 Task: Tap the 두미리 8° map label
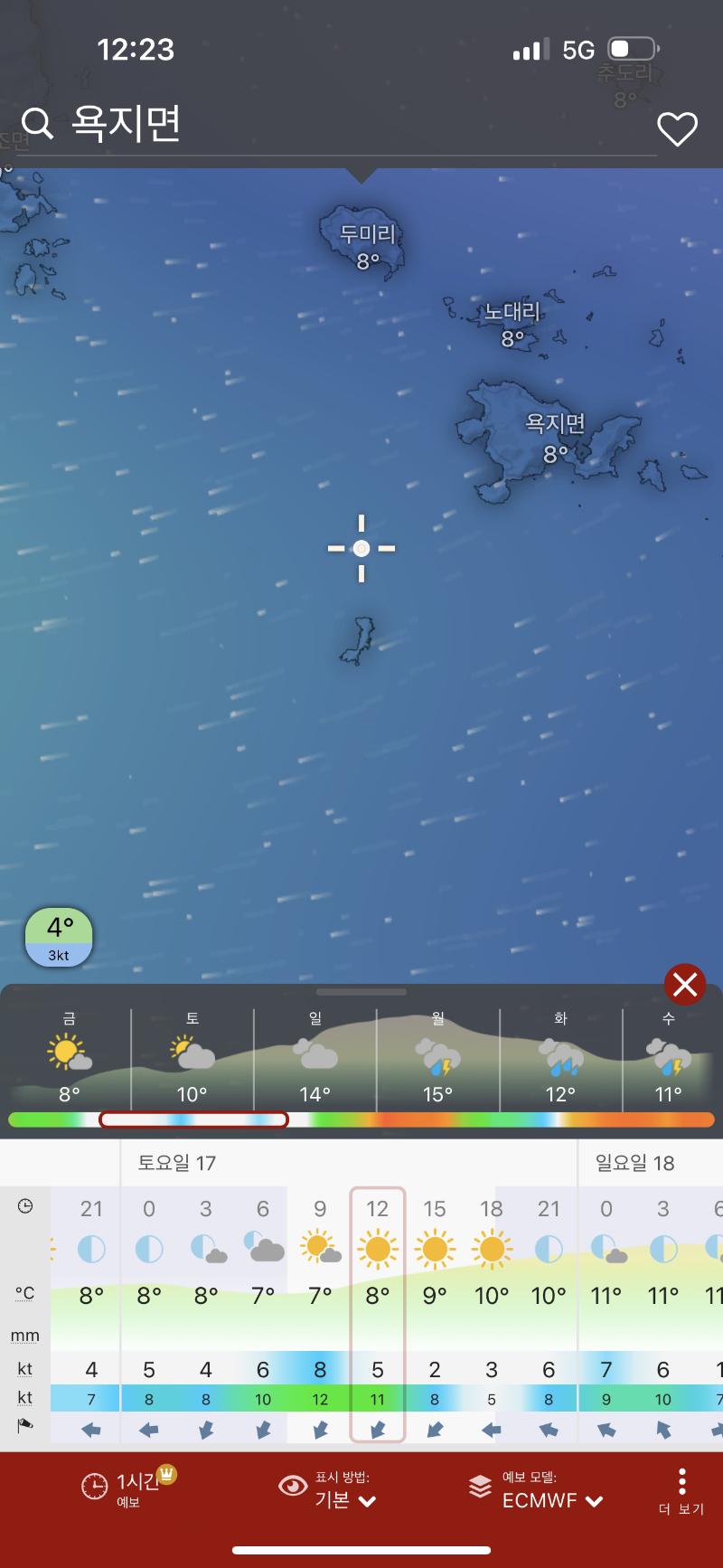point(368,247)
